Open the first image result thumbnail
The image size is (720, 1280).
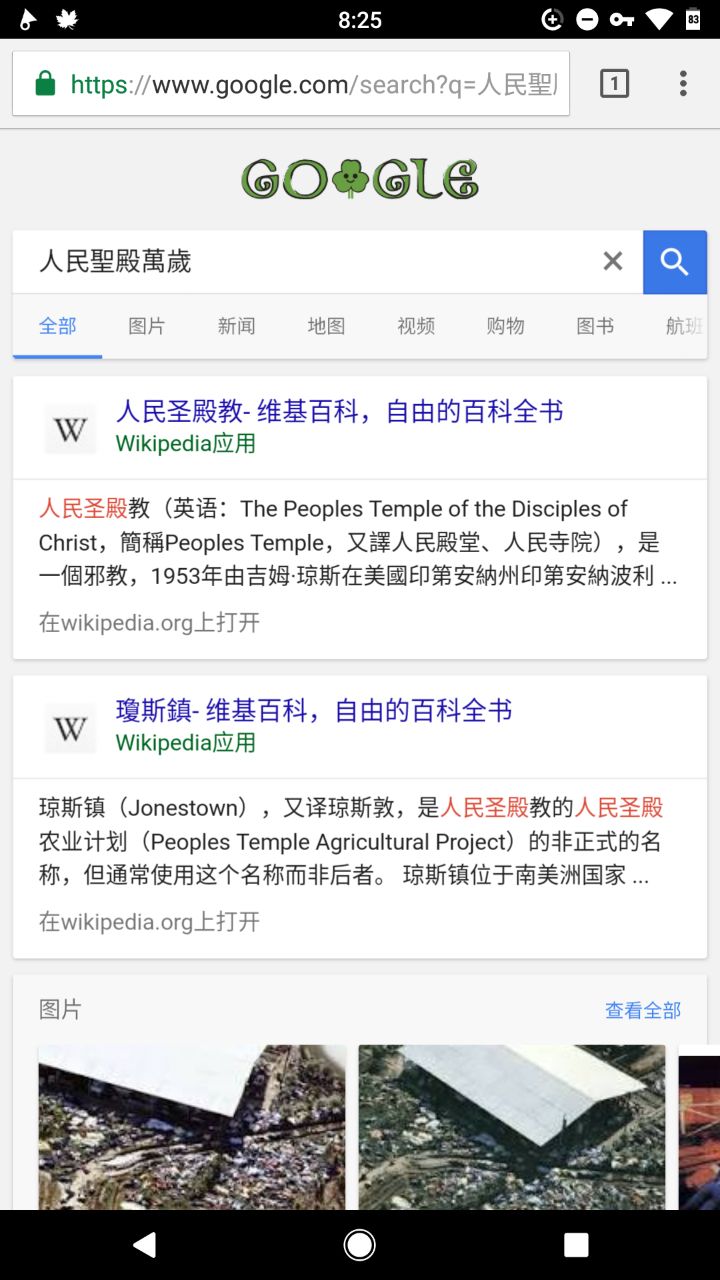click(x=192, y=1127)
